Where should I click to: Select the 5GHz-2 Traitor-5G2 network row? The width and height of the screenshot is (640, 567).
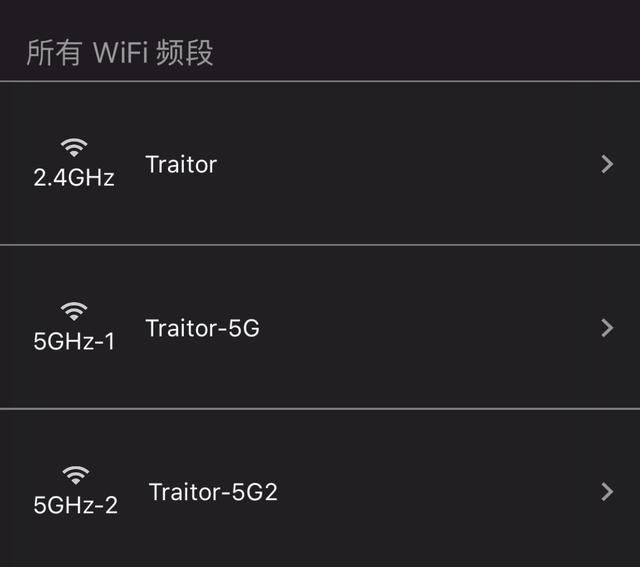(x=320, y=491)
